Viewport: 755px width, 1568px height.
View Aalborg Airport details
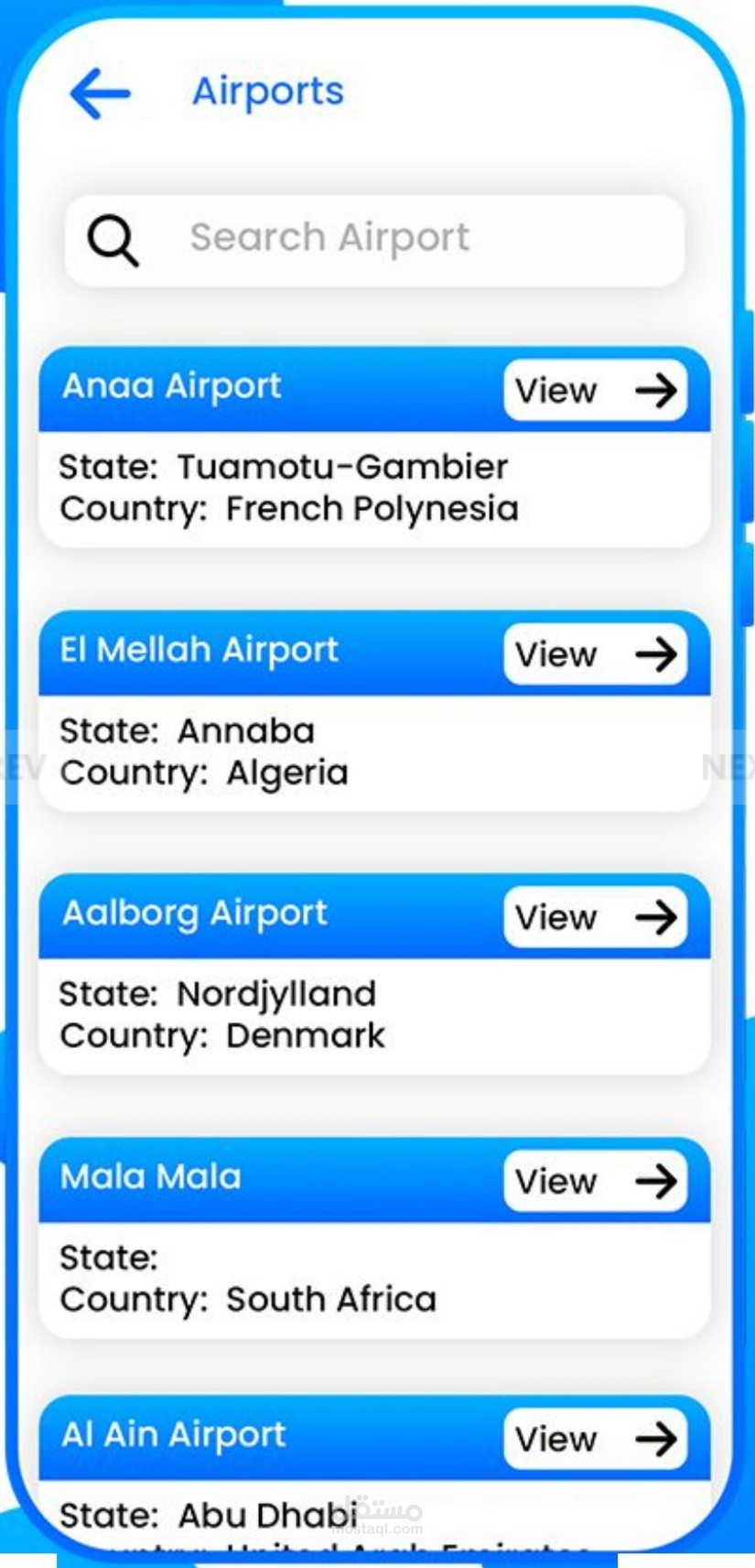coord(595,917)
